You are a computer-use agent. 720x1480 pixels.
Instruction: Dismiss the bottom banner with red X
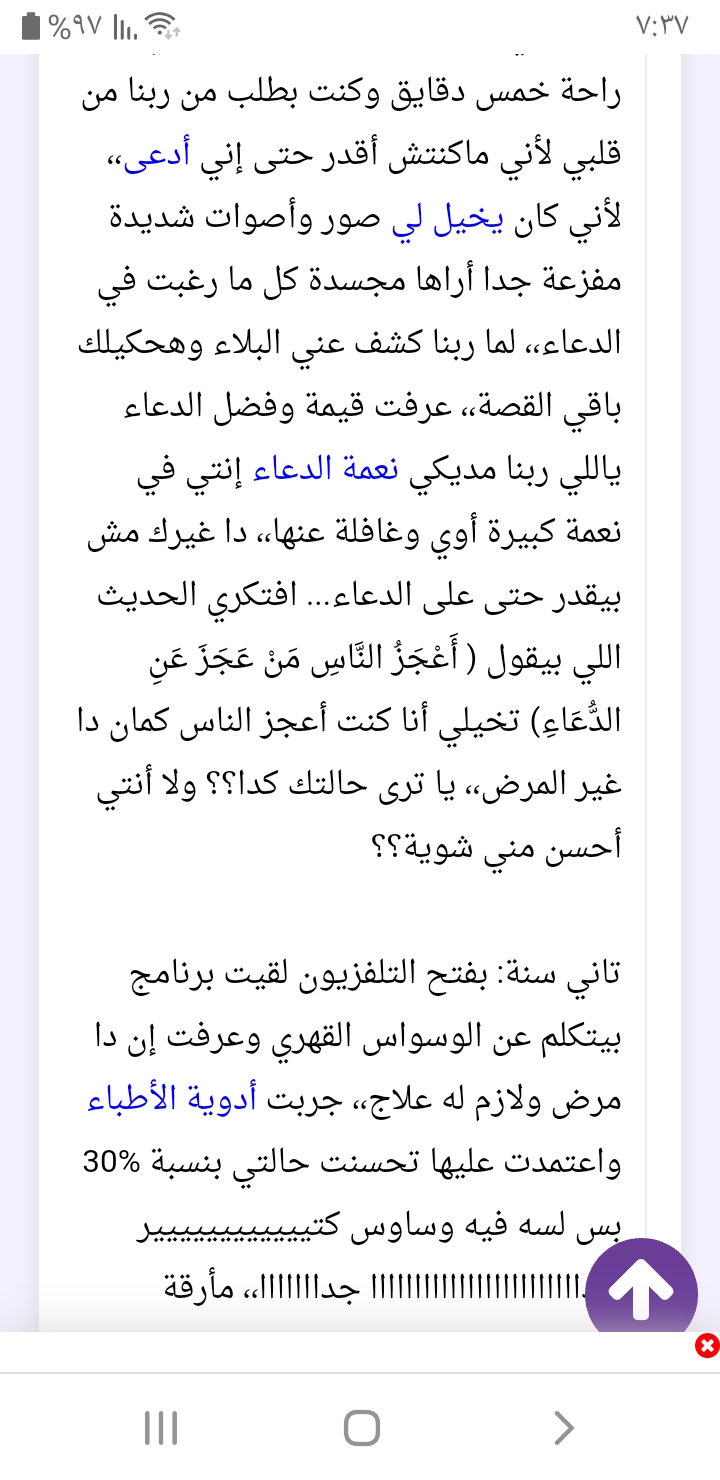(x=706, y=1345)
